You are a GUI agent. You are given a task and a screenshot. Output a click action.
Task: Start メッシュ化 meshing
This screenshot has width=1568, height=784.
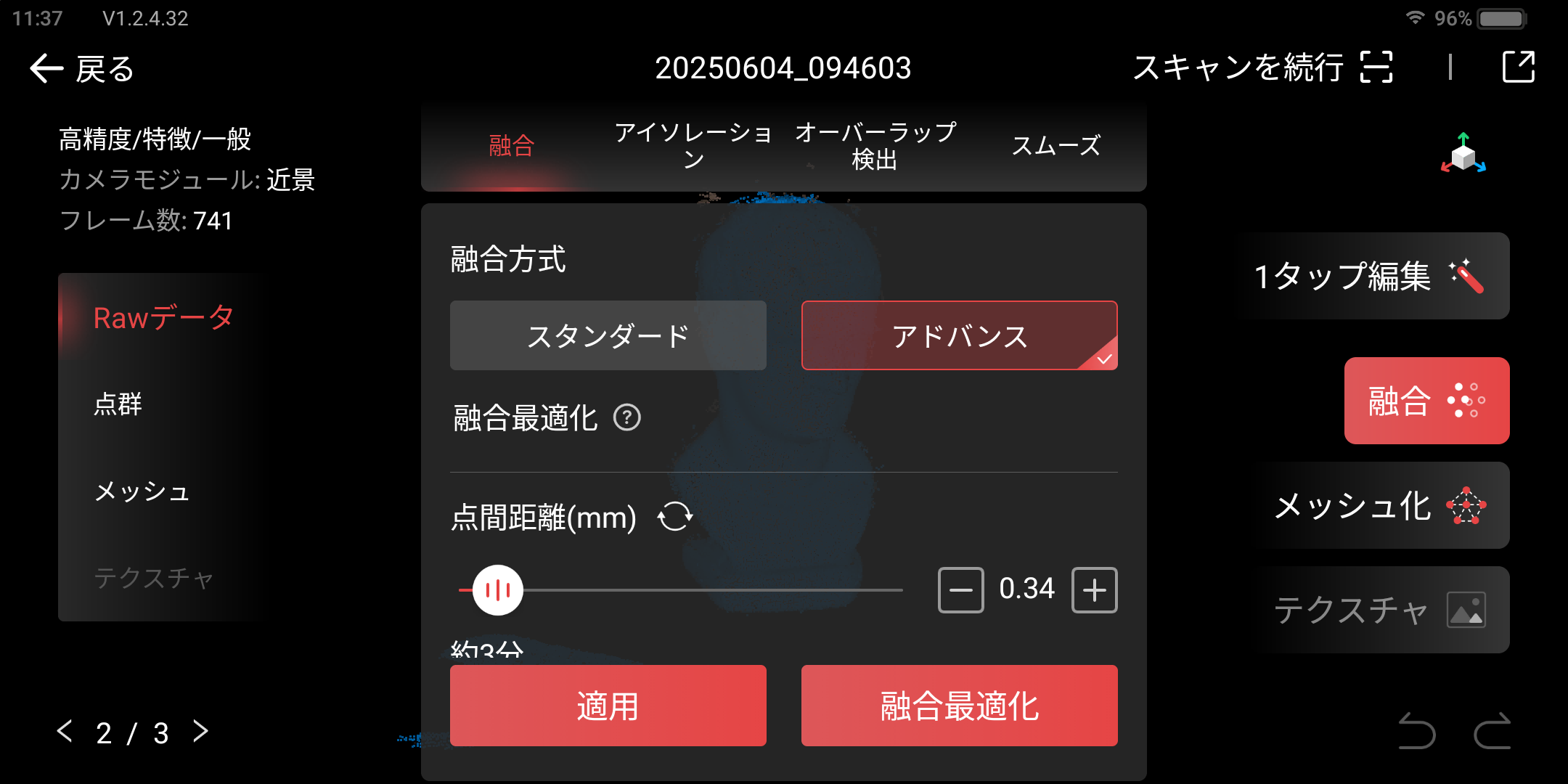[1380, 505]
